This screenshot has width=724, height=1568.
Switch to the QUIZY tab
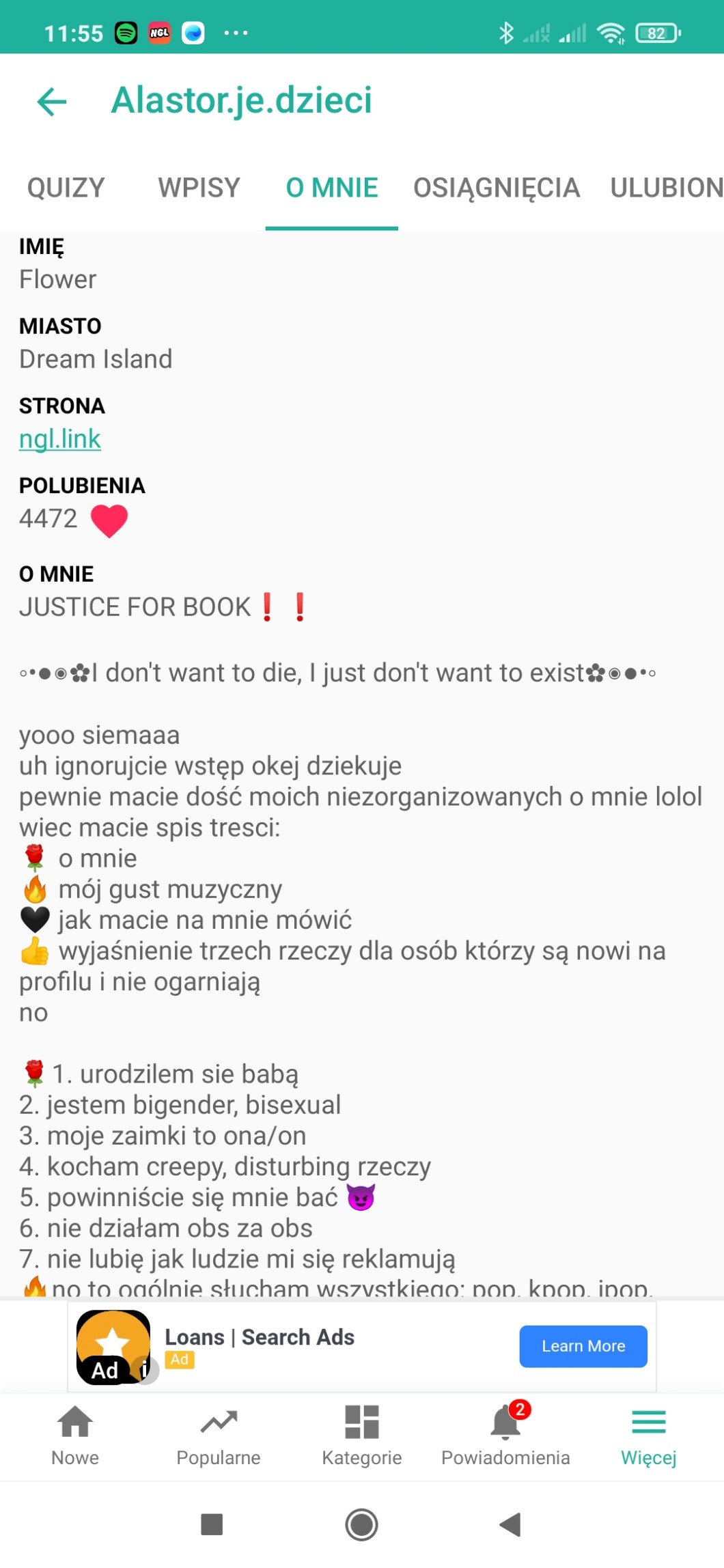(66, 188)
